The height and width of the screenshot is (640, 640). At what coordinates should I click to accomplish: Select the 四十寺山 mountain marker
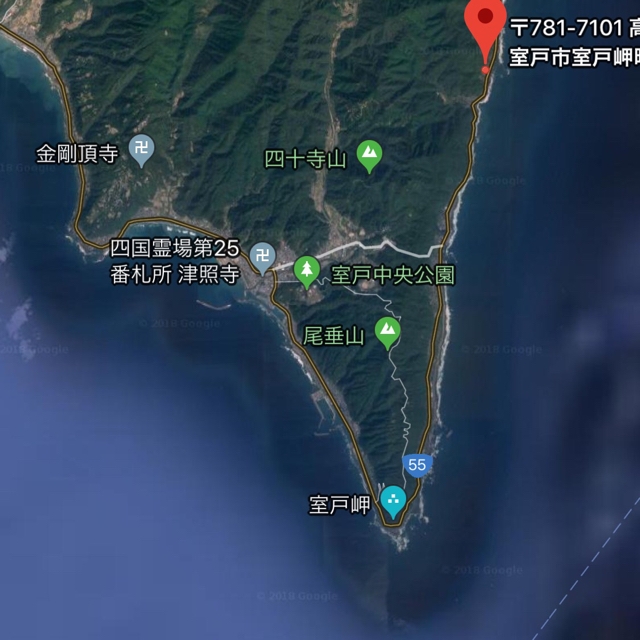click(x=370, y=155)
